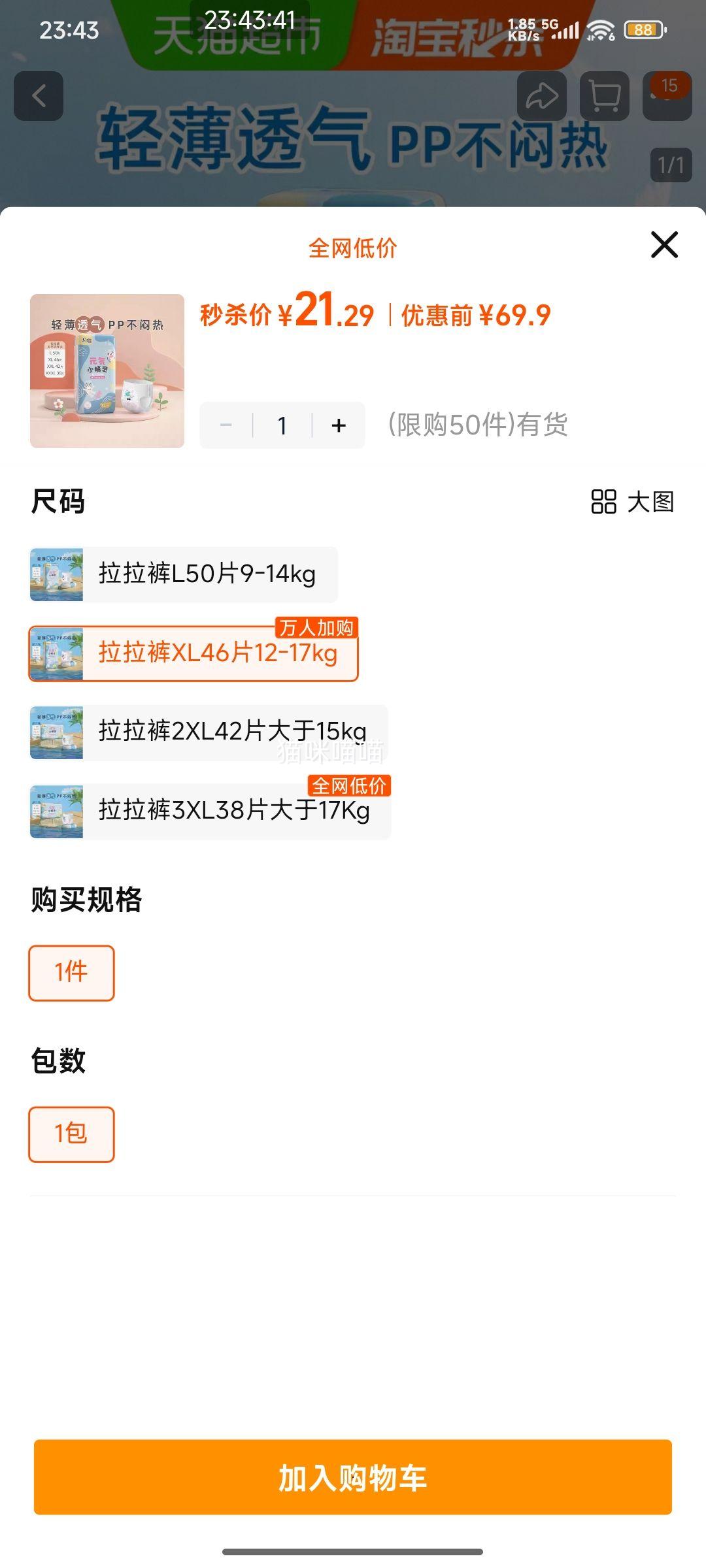Select the 1件 purchase option
Screen dimensions: 706x1568
(71, 973)
